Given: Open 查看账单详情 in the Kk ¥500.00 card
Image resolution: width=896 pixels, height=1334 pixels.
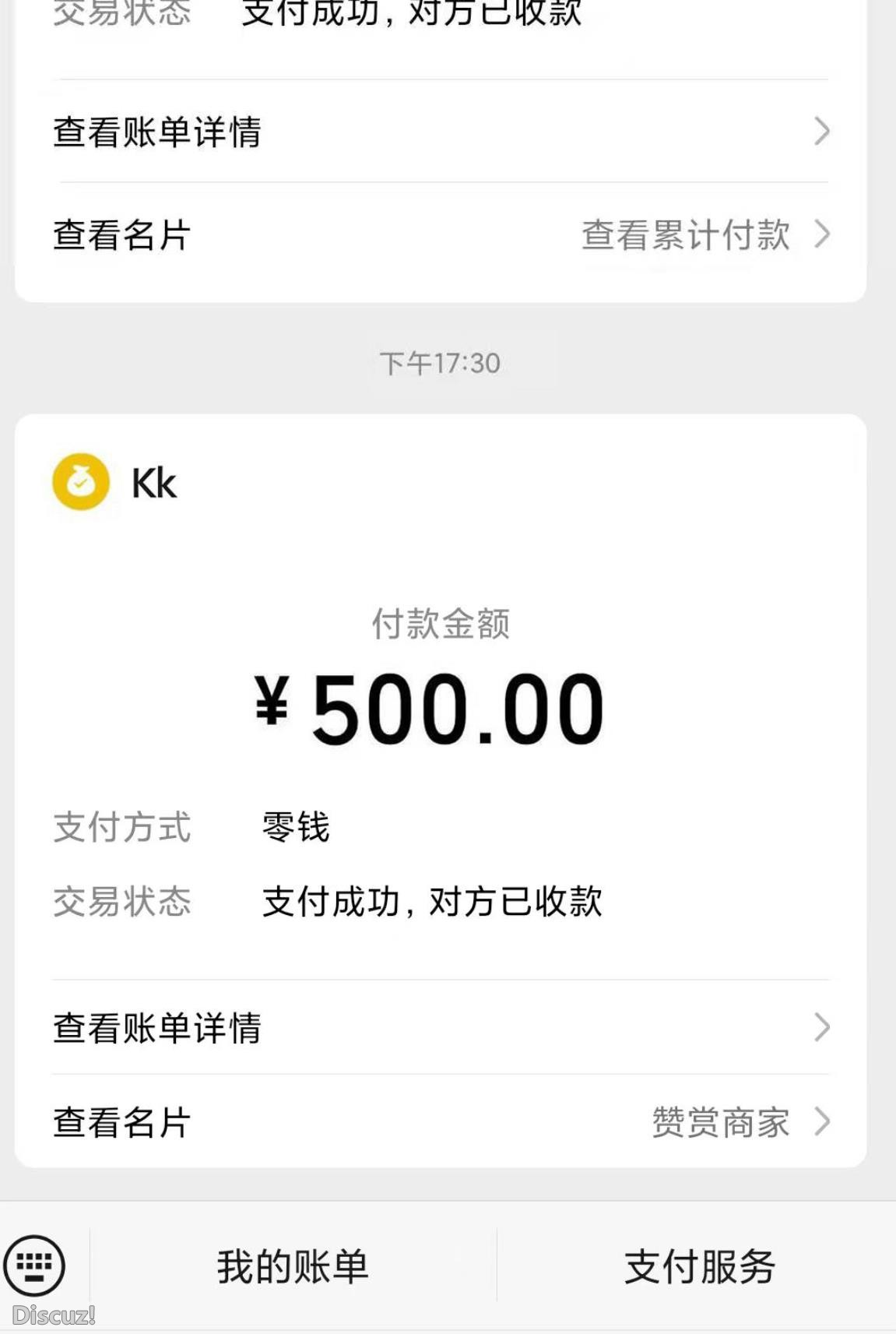Looking at the screenshot, I should [x=440, y=1027].
